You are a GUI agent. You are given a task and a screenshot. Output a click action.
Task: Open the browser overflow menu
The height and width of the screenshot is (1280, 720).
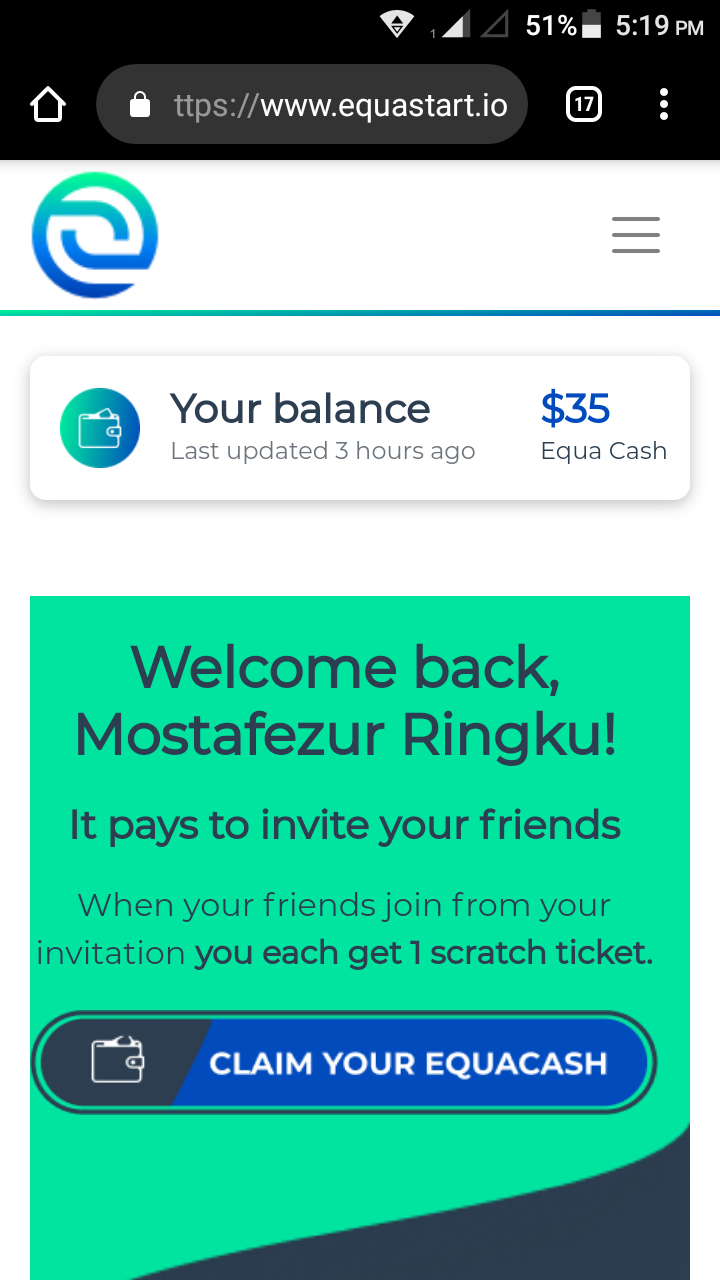pos(664,104)
